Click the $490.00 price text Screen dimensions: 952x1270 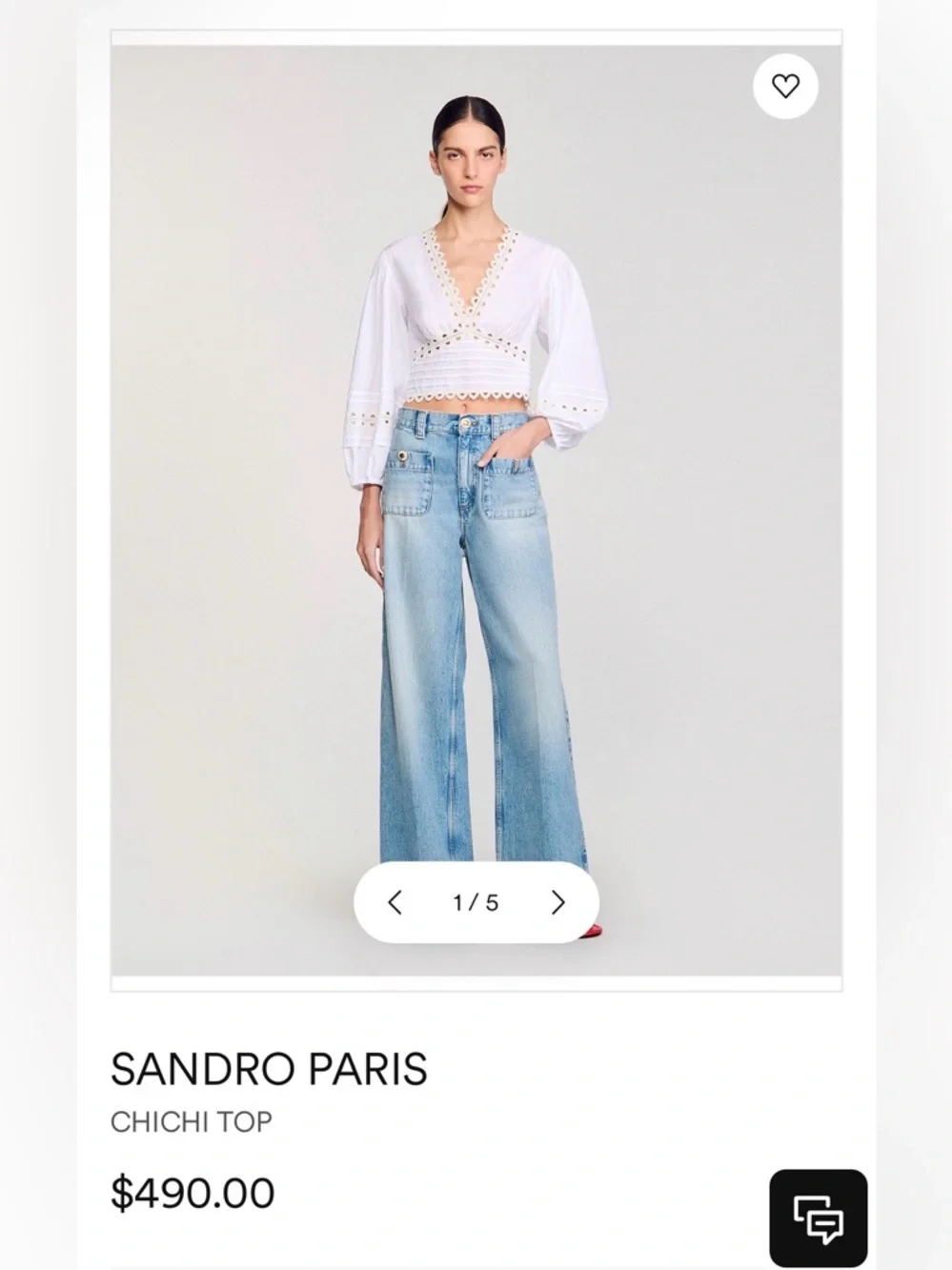(191, 1191)
